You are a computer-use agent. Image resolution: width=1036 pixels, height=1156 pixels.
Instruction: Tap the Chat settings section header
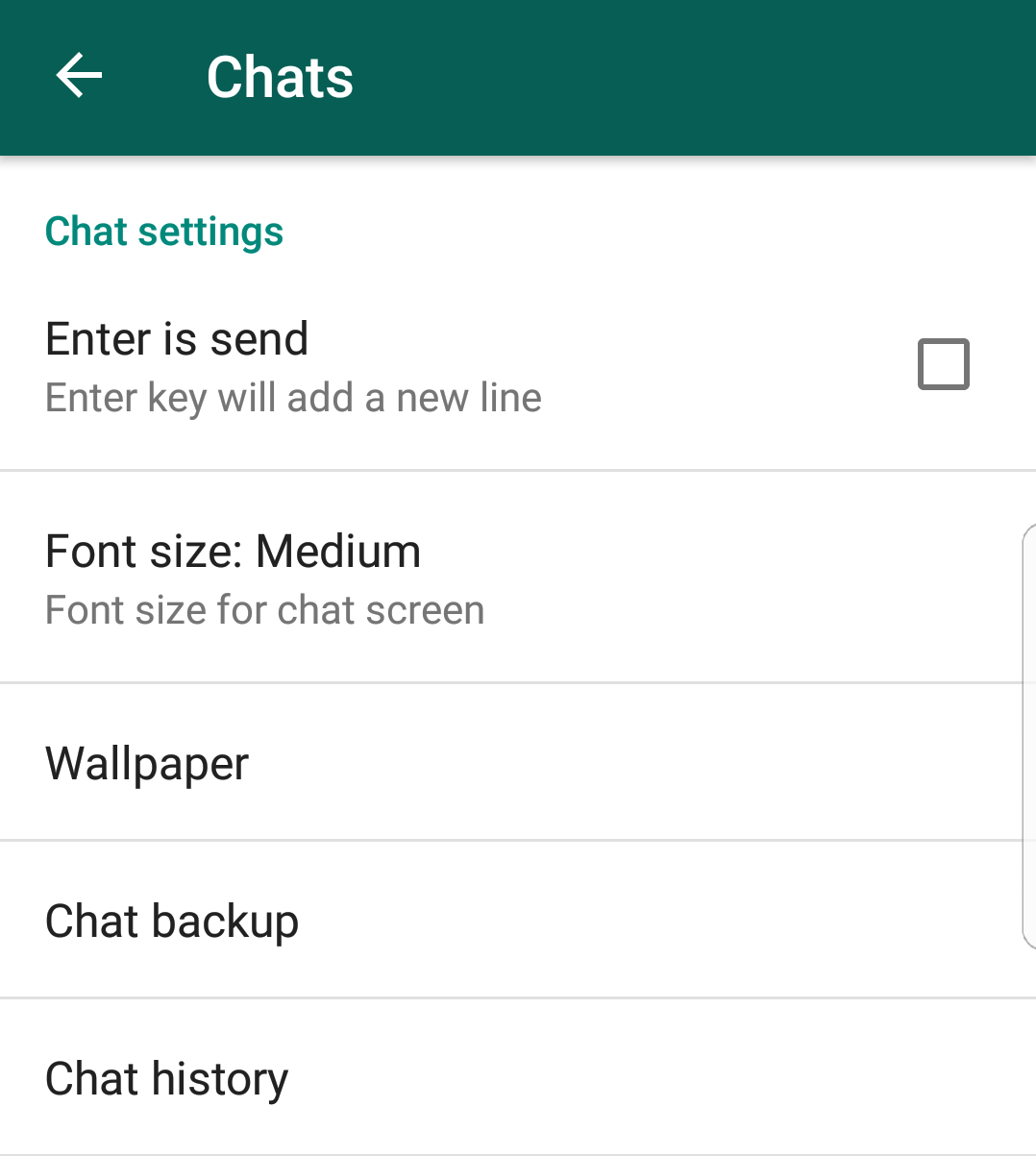point(163,231)
